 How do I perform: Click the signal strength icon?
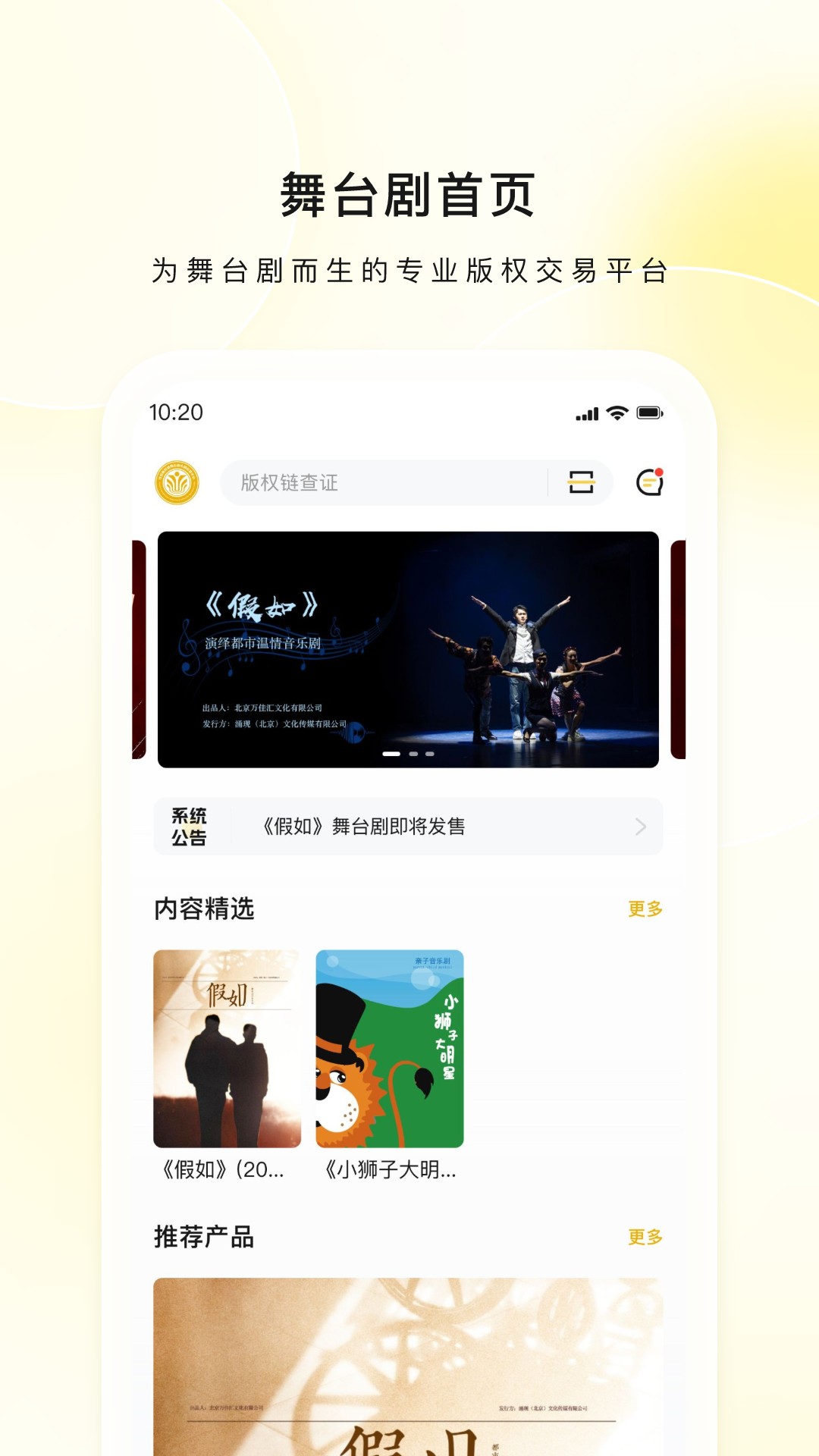588,414
